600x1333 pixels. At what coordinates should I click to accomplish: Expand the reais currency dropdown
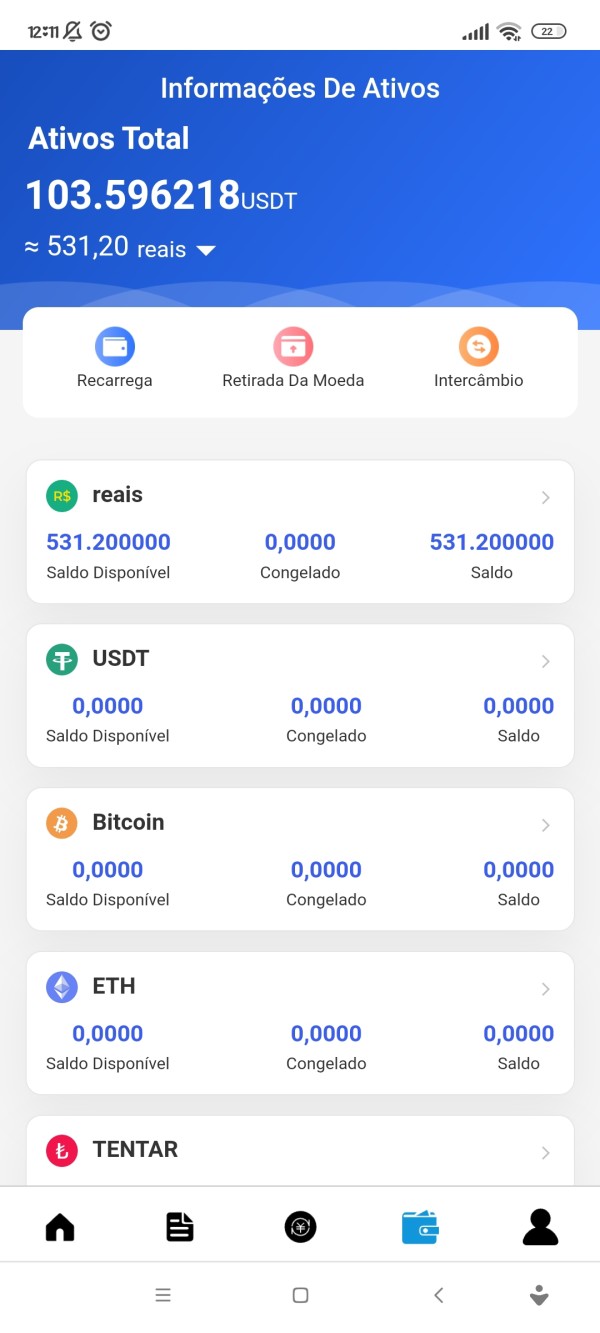pyautogui.click(x=205, y=251)
